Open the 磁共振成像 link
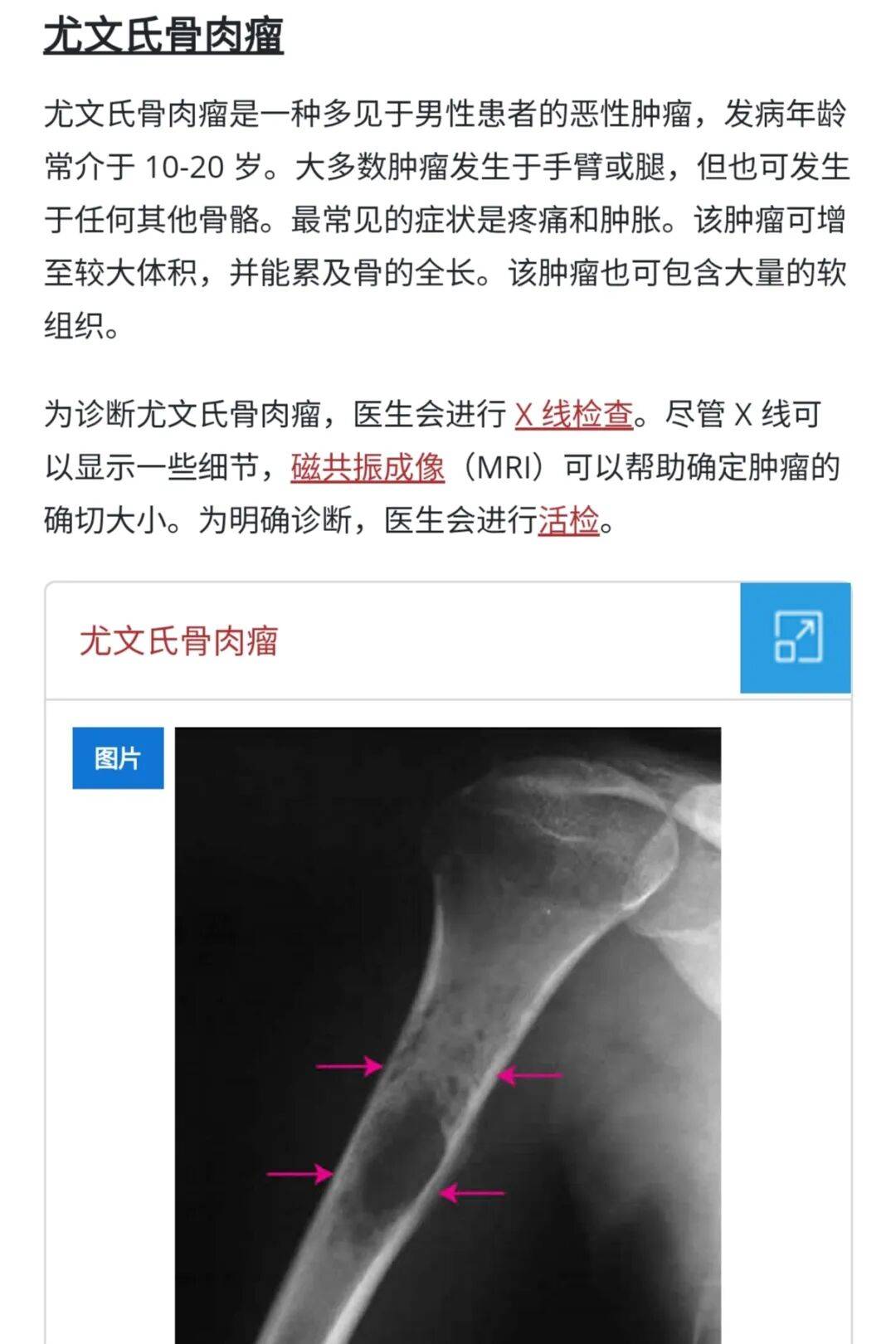Screen dimensions: 896x1344 pos(368,468)
